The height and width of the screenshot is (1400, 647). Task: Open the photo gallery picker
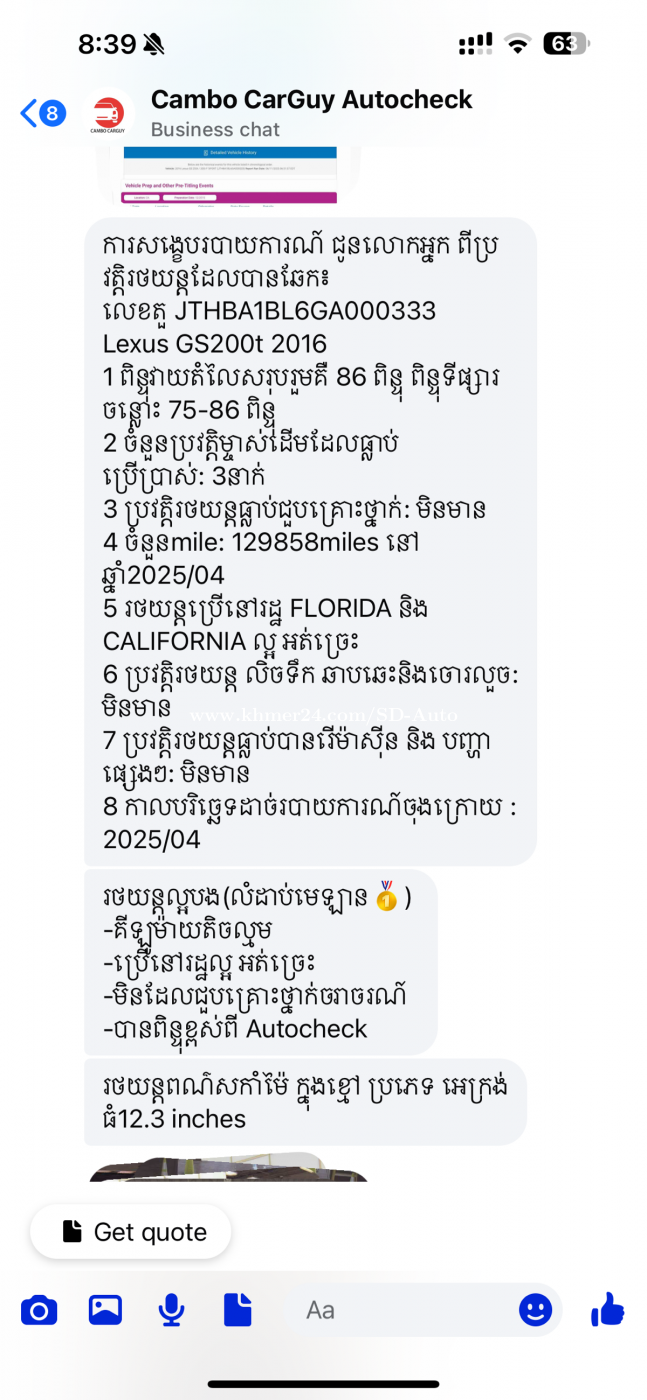click(x=105, y=1309)
